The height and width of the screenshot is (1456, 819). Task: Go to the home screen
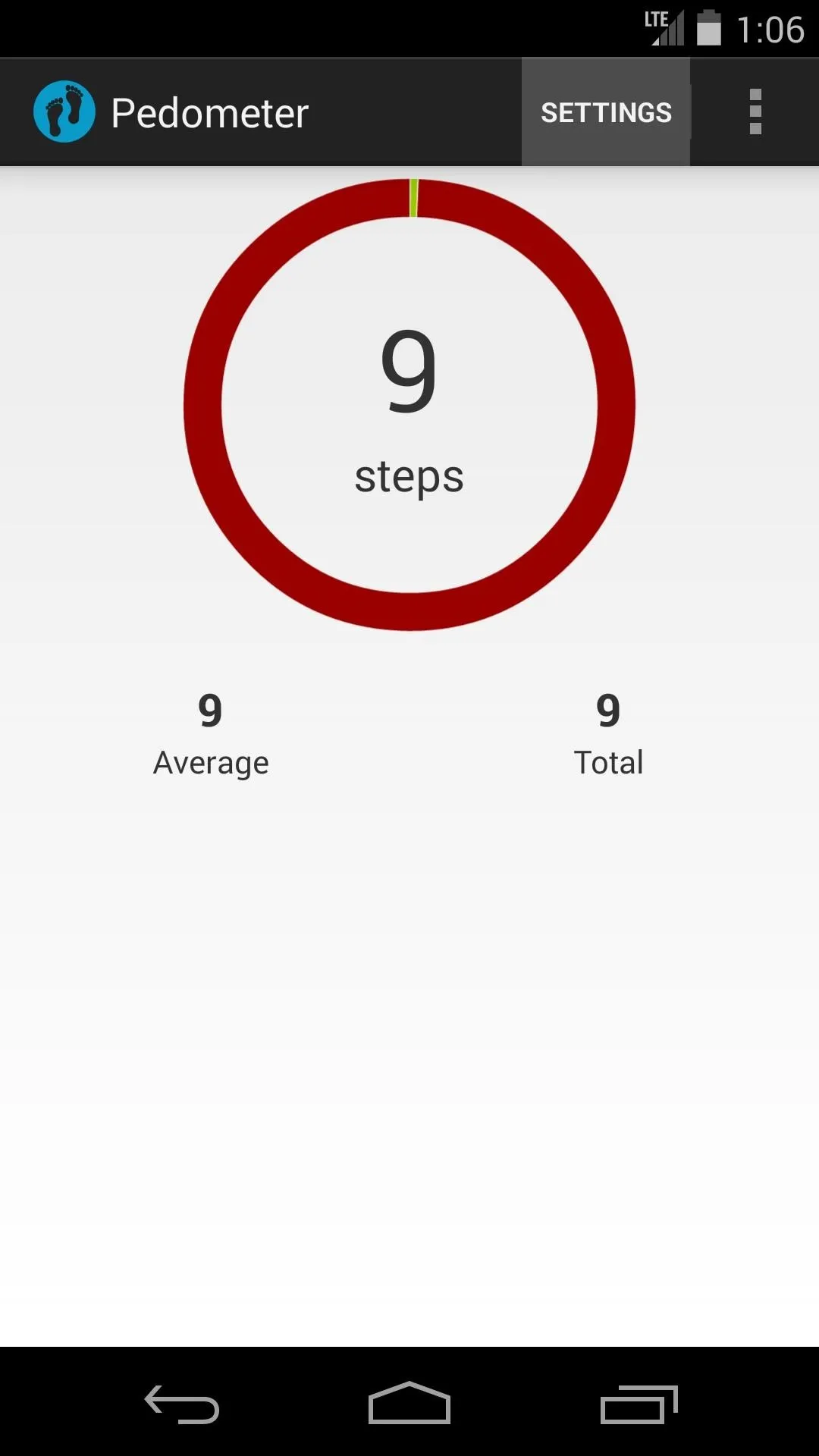pos(409,1403)
